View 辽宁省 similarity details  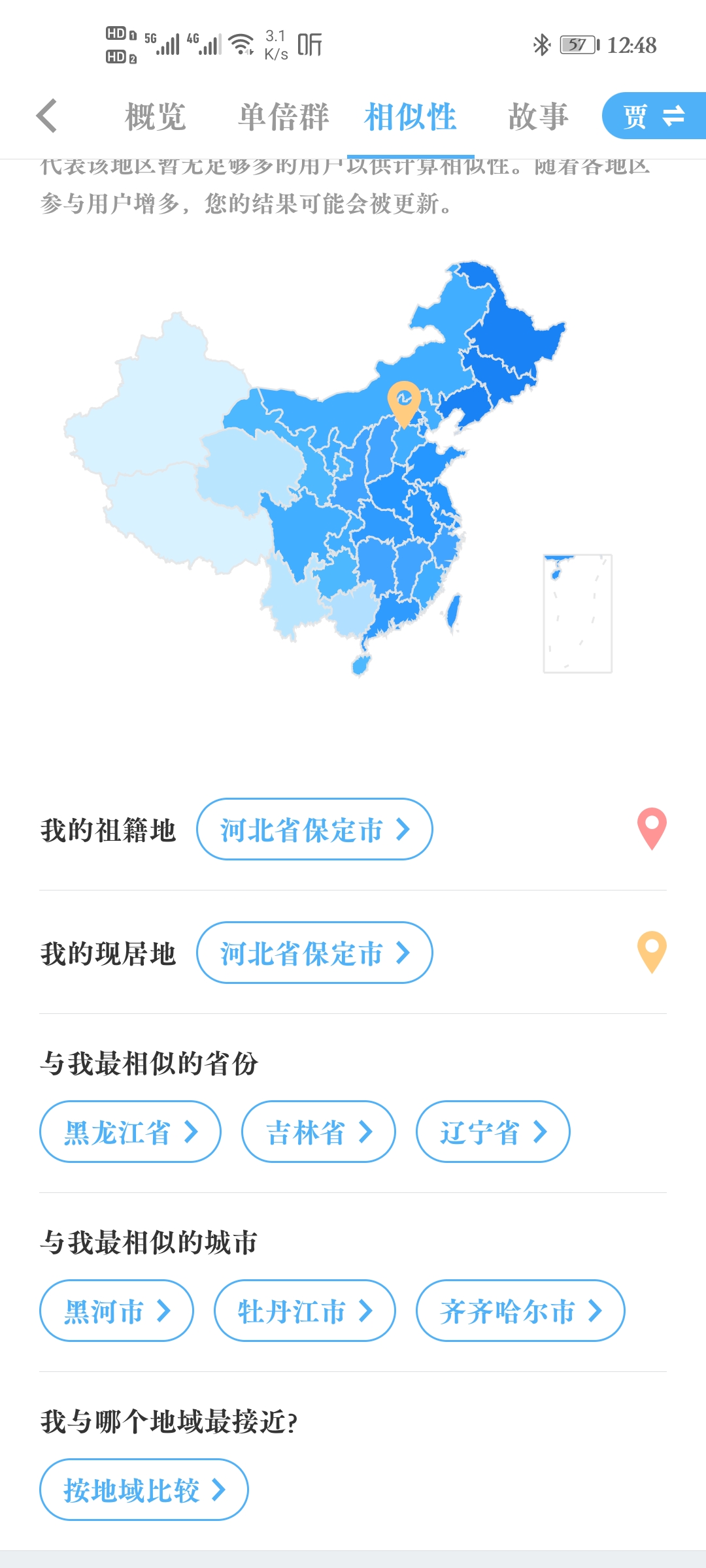pos(493,1132)
